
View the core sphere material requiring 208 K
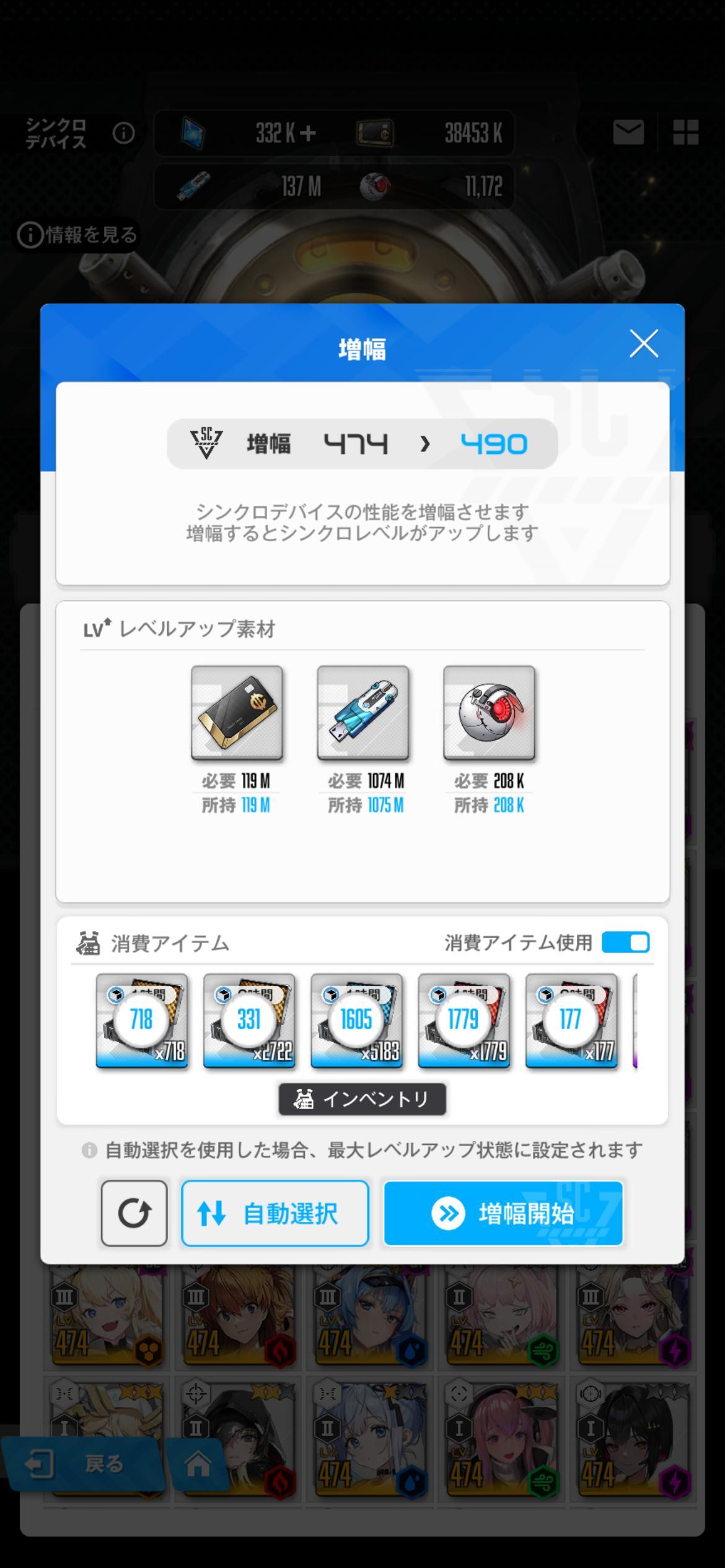[489, 713]
